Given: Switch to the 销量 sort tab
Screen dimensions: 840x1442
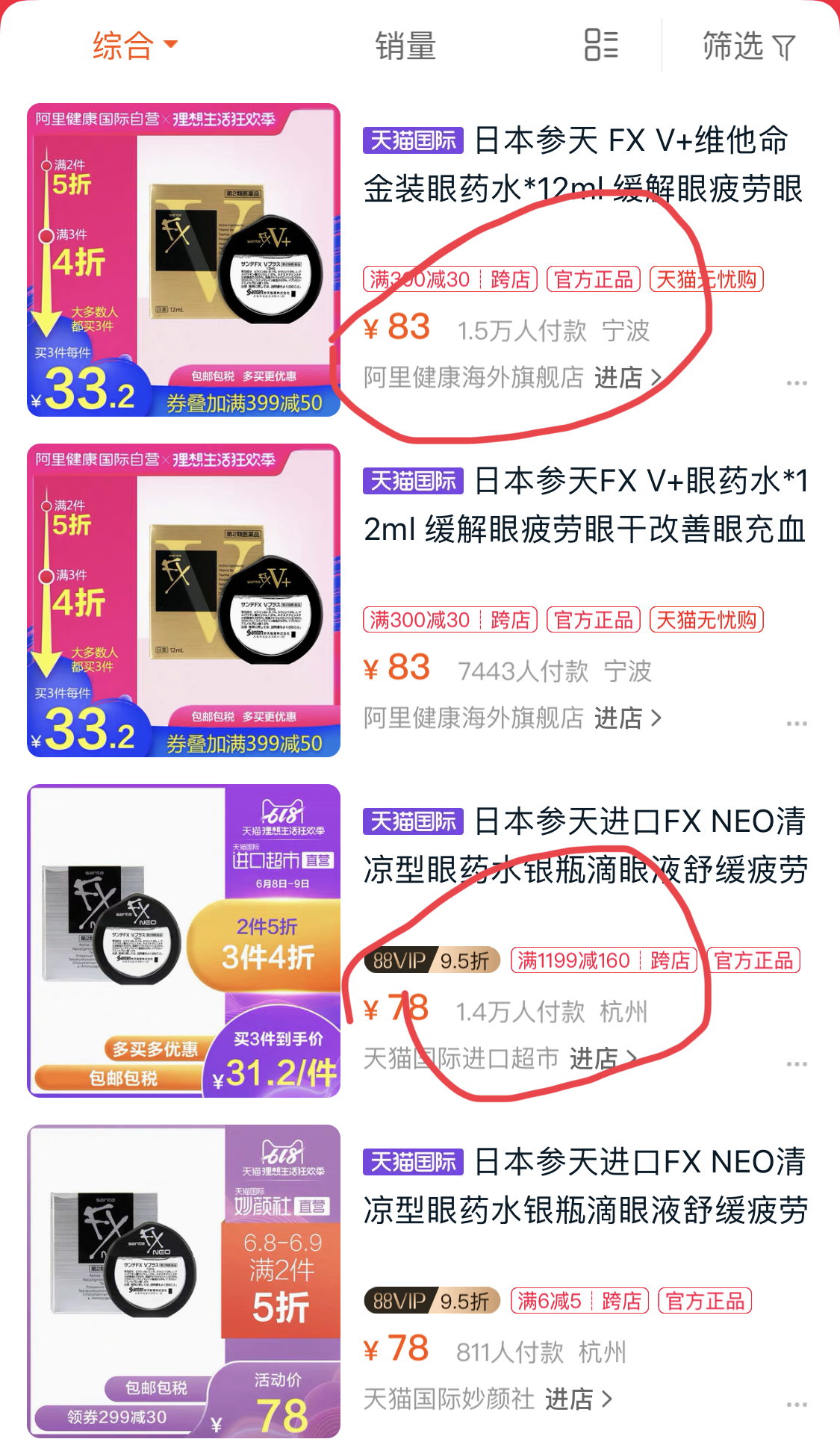Looking at the screenshot, I should tap(404, 46).
